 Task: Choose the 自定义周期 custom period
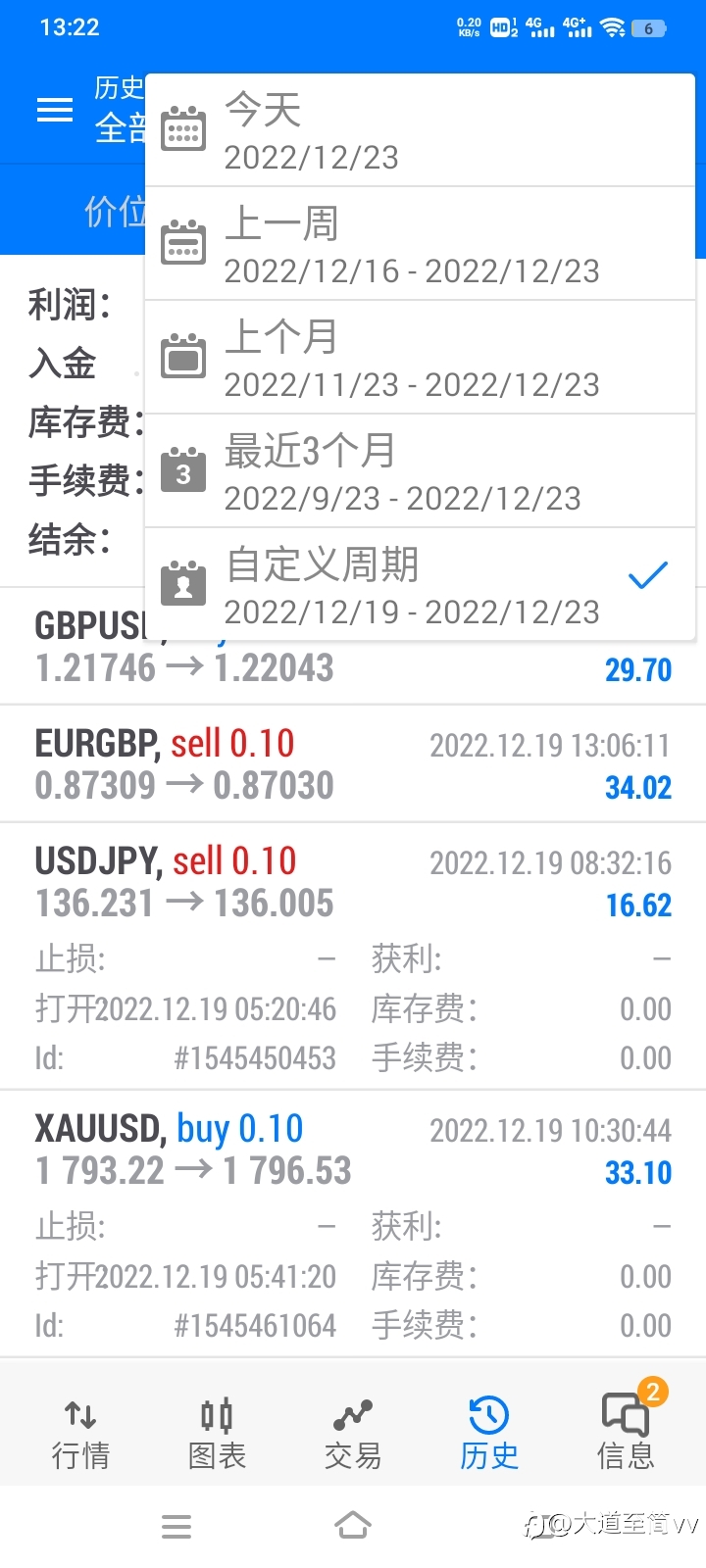420,585
